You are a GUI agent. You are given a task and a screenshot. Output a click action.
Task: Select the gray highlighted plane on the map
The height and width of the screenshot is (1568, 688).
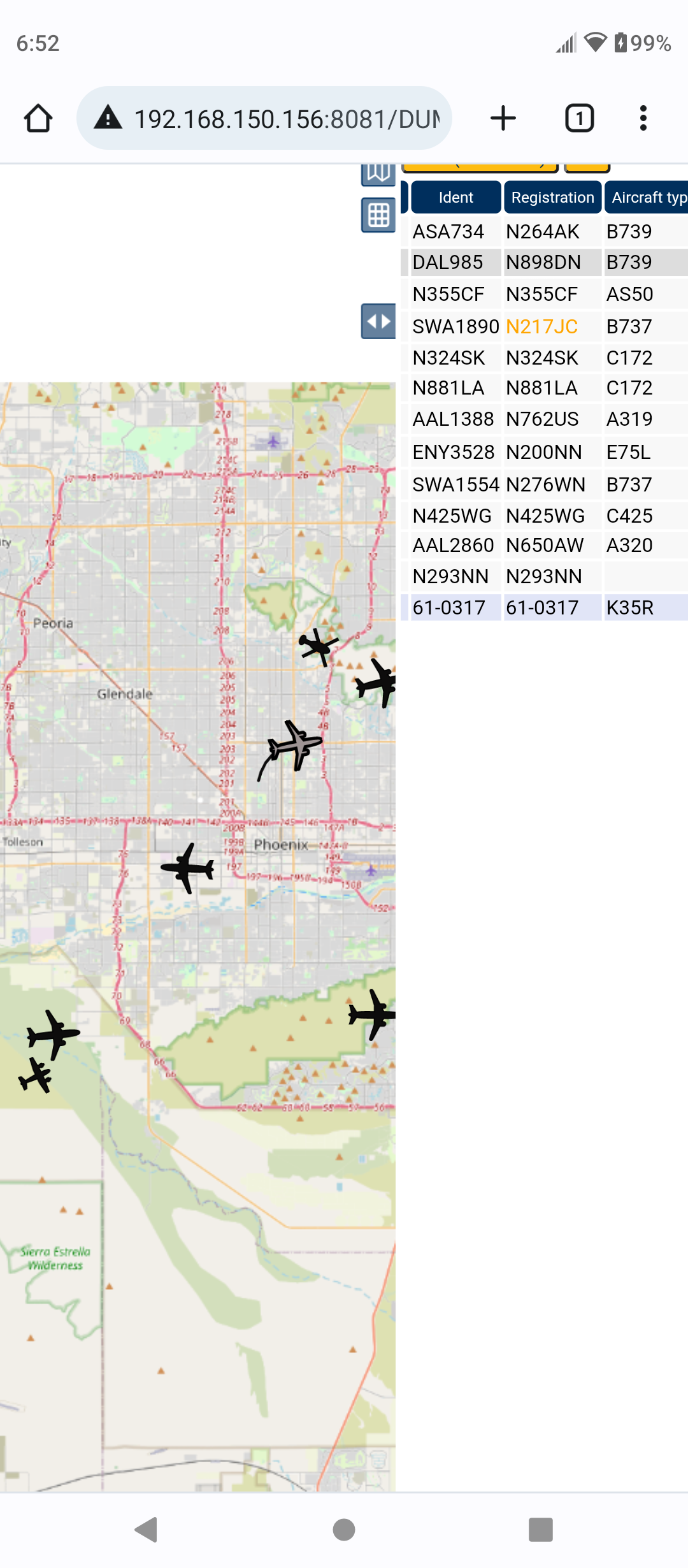pyautogui.click(x=295, y=745)
